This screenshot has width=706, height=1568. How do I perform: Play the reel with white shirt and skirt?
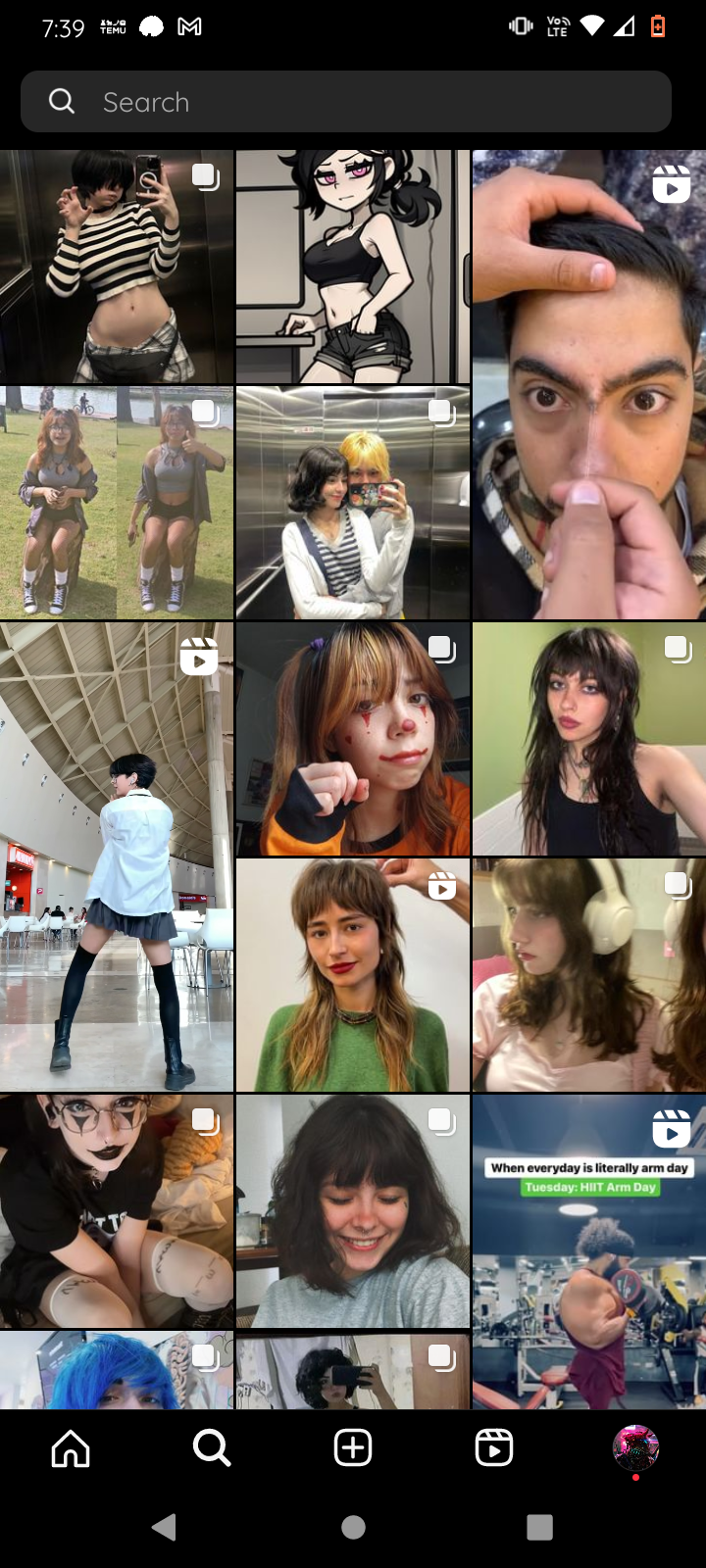point(117,857)
